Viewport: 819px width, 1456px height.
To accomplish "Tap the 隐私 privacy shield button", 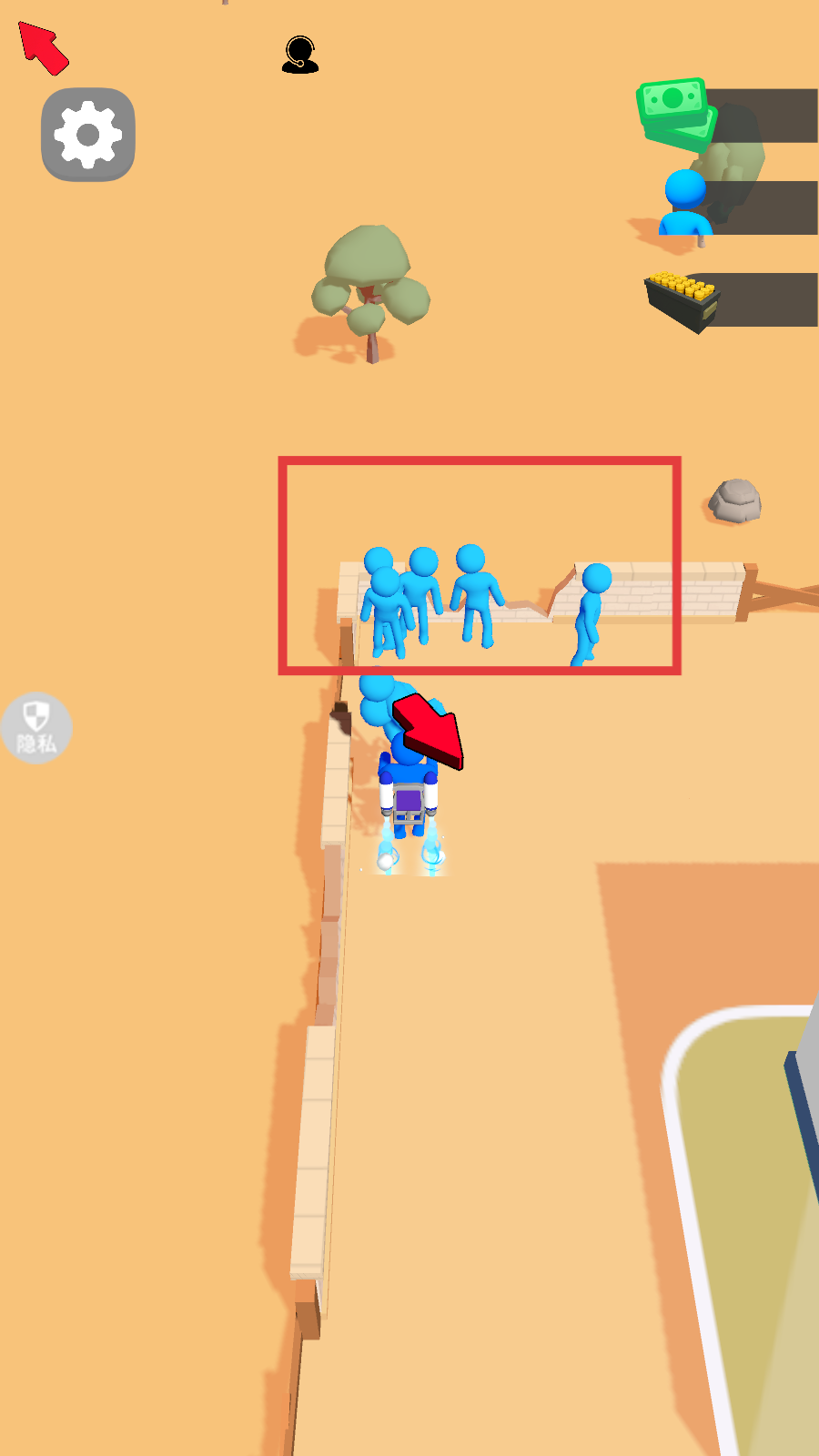I will click(35, 728).
